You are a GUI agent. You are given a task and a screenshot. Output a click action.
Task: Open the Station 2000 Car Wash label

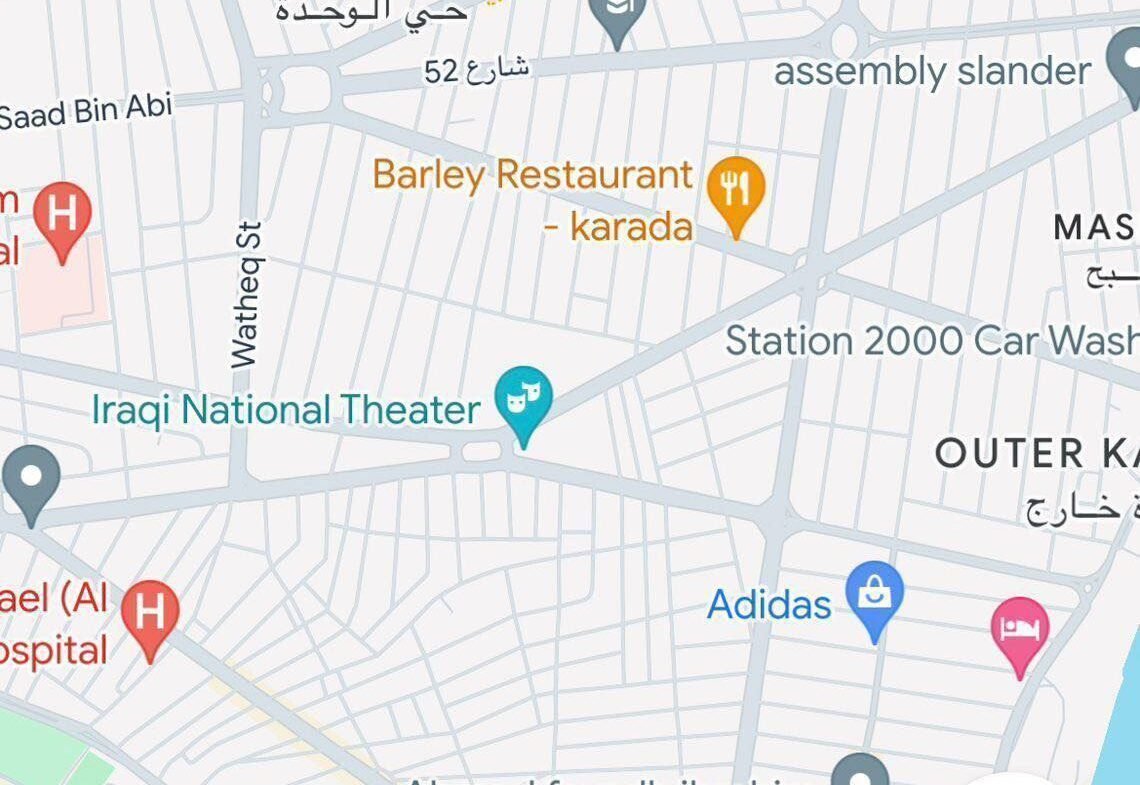pyautogui.click(x=930, y=341)
